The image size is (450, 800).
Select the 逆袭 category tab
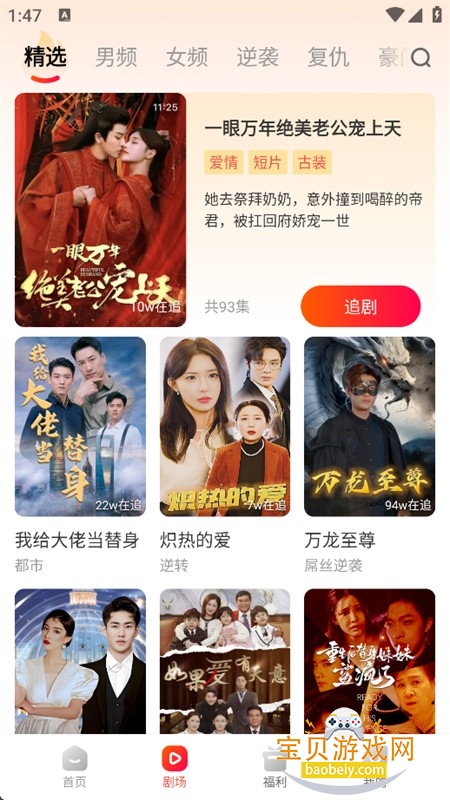coord(258,57)
